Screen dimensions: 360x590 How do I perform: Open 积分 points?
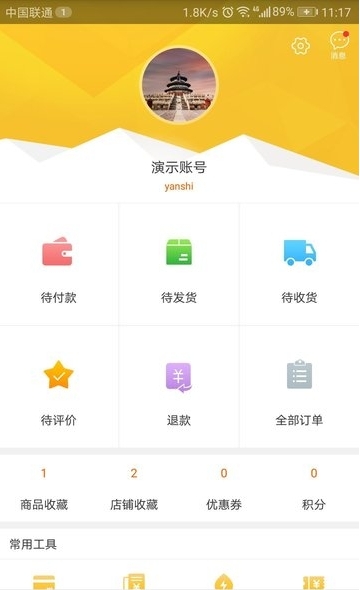(x=314, y=488)
